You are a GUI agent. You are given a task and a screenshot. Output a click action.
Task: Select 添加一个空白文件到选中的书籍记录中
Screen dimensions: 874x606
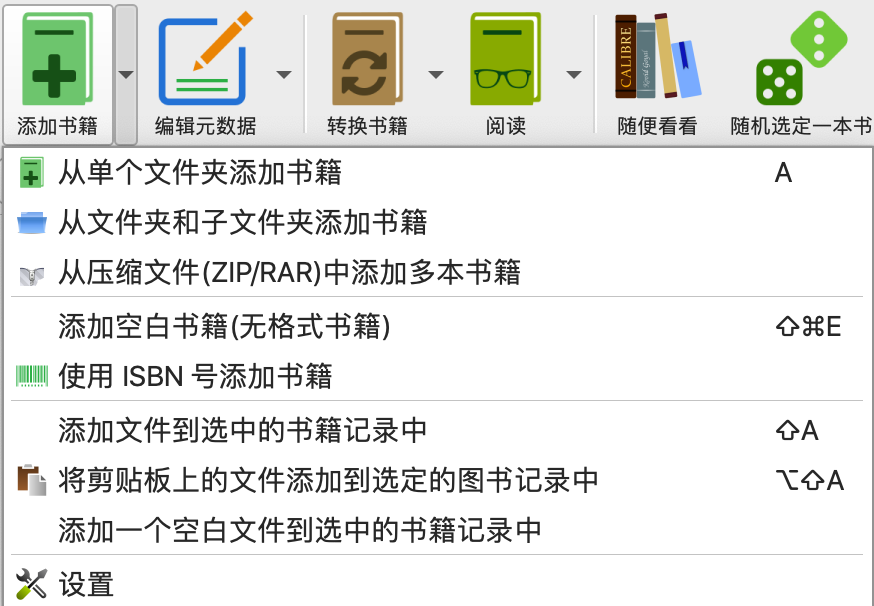300,529
